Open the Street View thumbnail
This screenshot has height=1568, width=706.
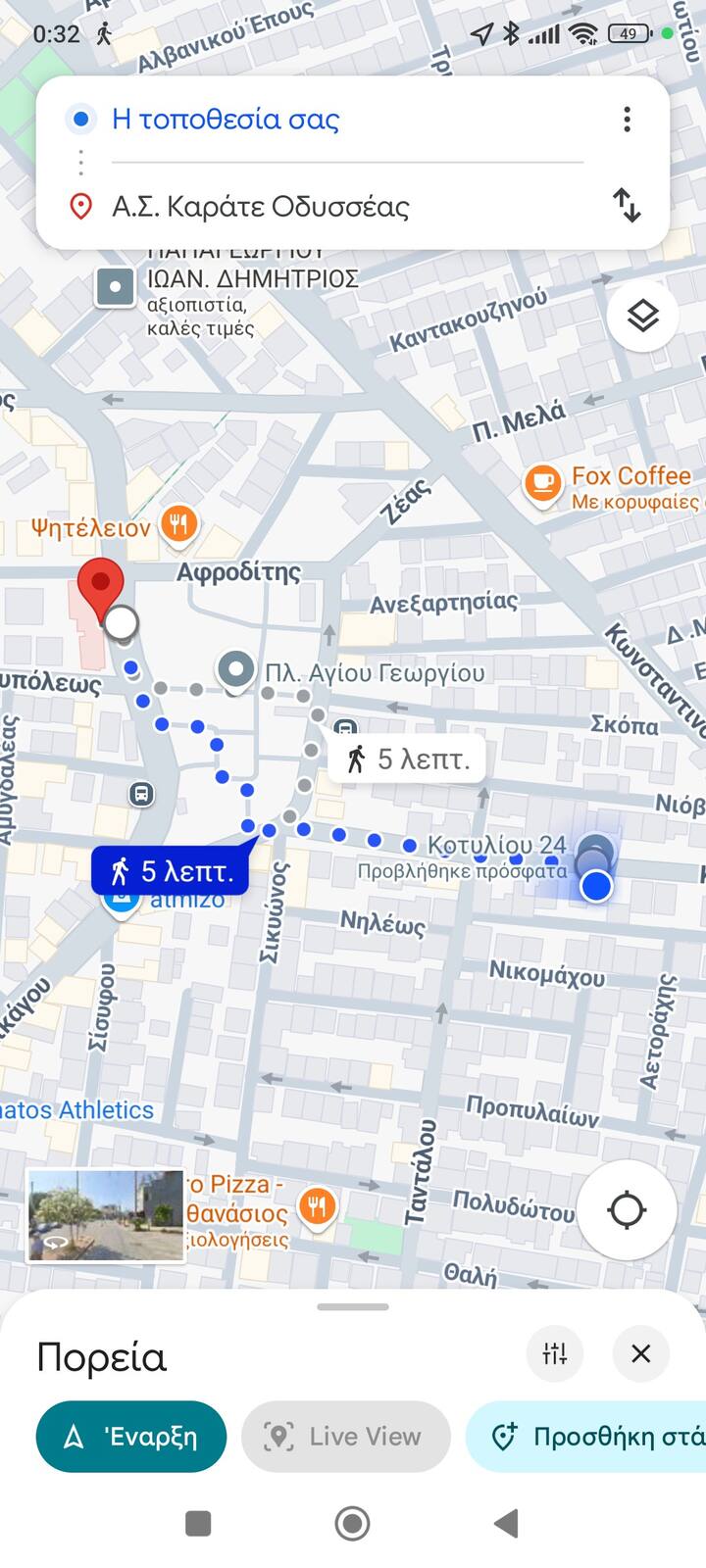(105, 1215)
